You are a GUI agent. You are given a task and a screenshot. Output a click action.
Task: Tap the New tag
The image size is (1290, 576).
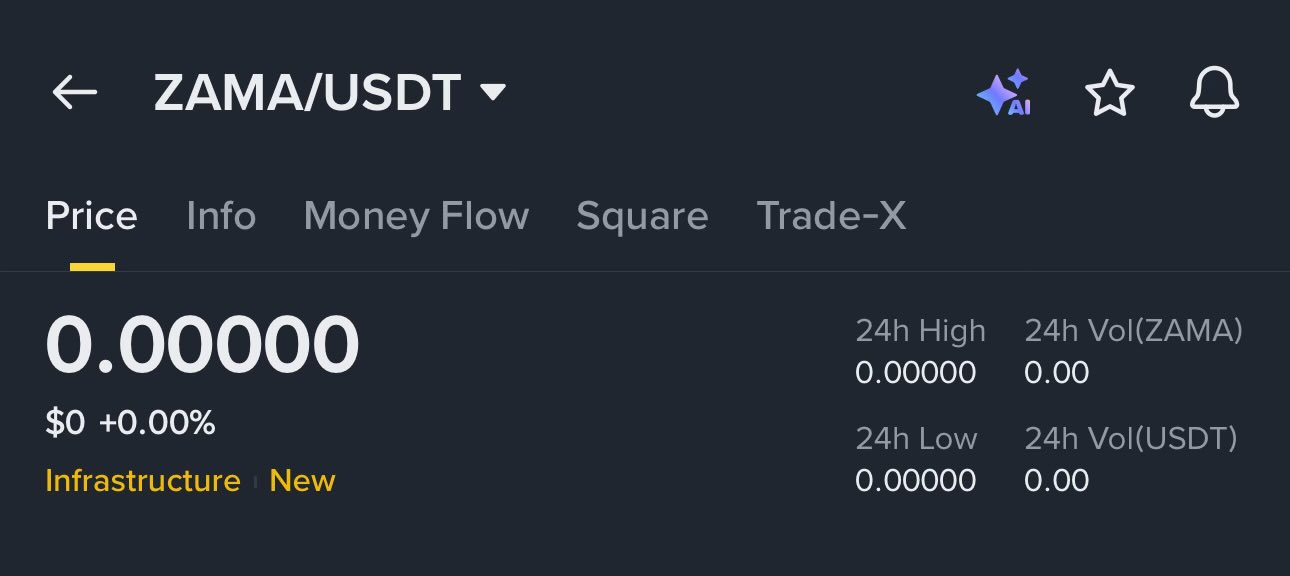302,481
